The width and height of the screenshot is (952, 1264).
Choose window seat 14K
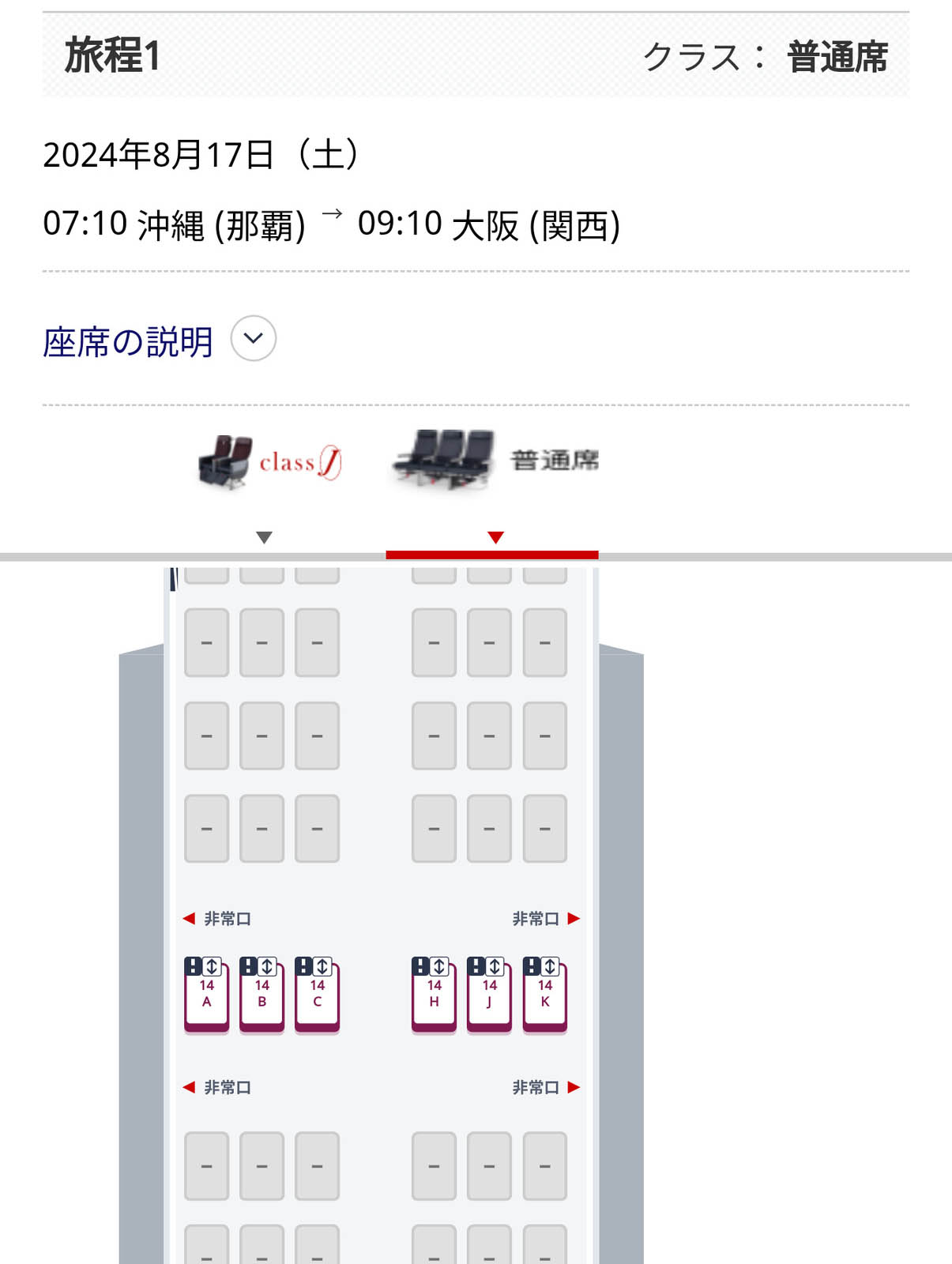544,995
